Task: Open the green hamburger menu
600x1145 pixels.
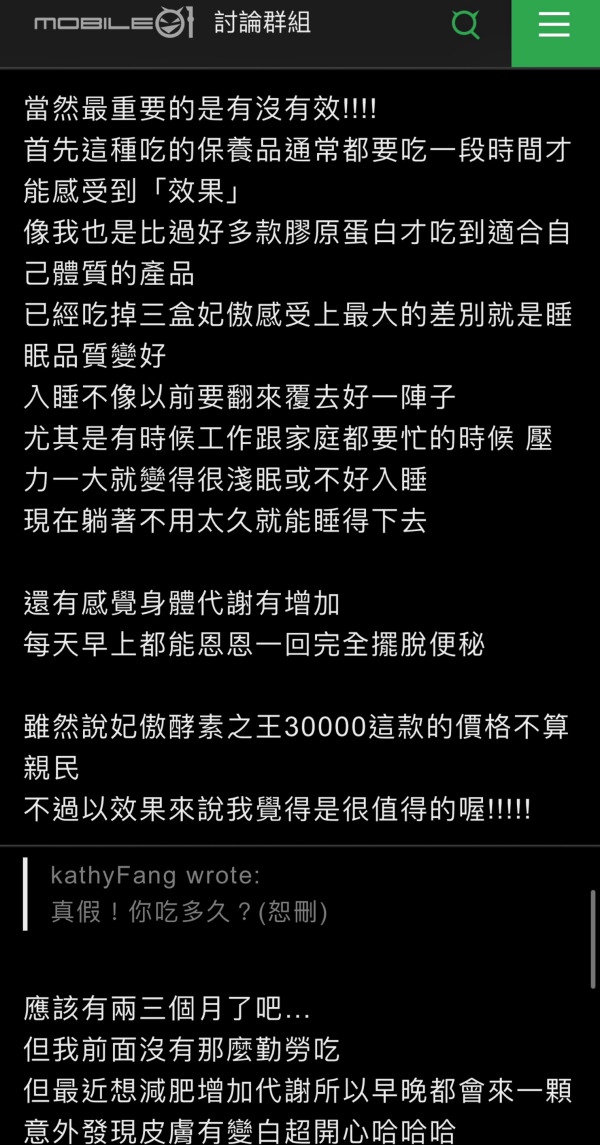Action: pyautogui.click(x=554, y=25)
